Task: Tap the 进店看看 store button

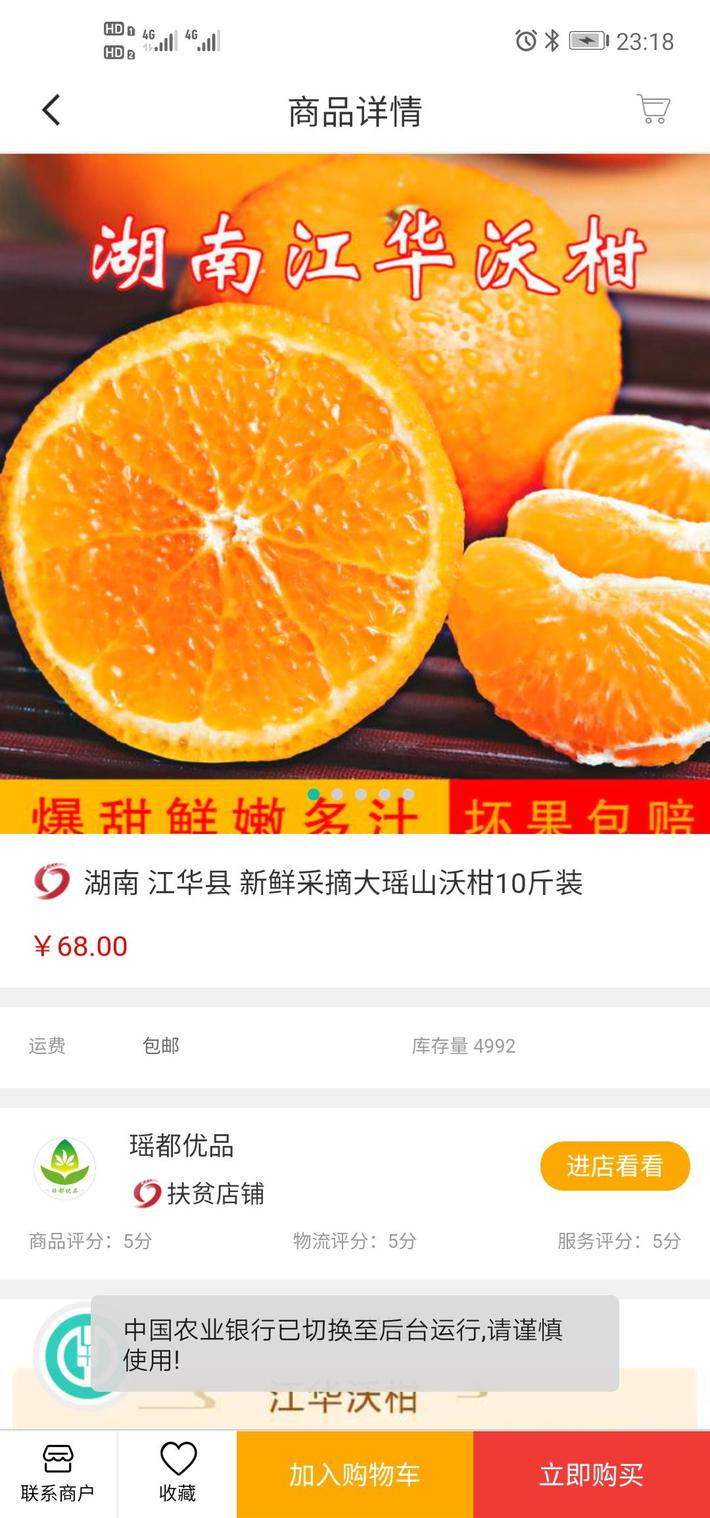Action: pyautogui.click(x=615, y=1166)
